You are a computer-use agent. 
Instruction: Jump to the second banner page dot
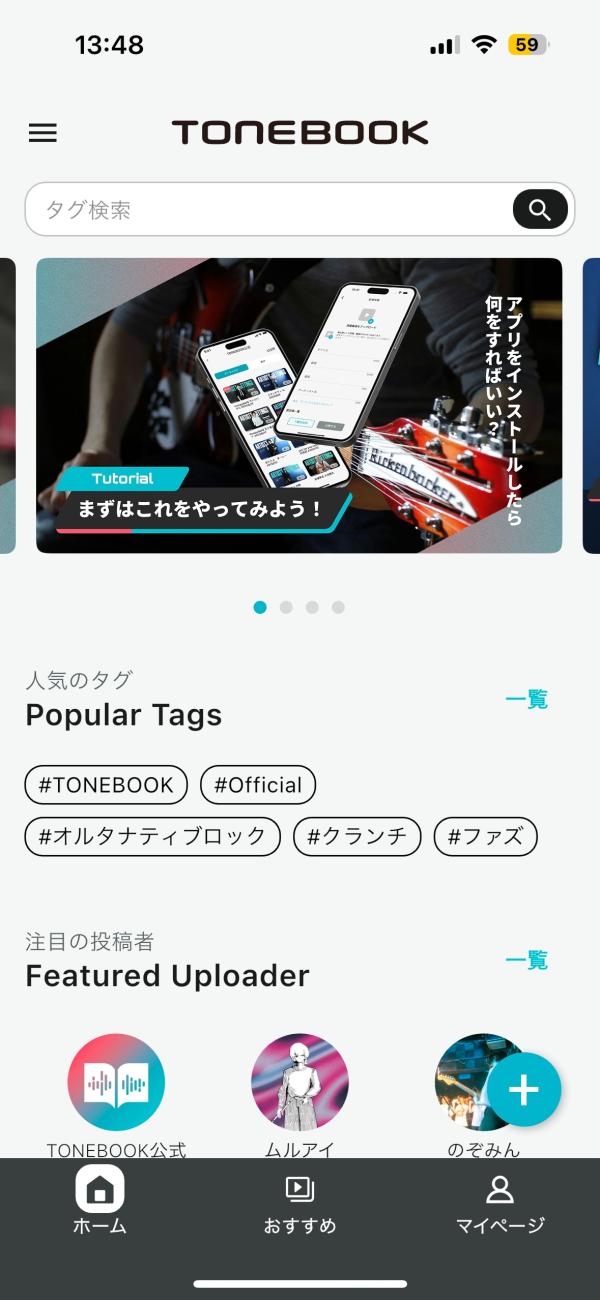[286, 607]
